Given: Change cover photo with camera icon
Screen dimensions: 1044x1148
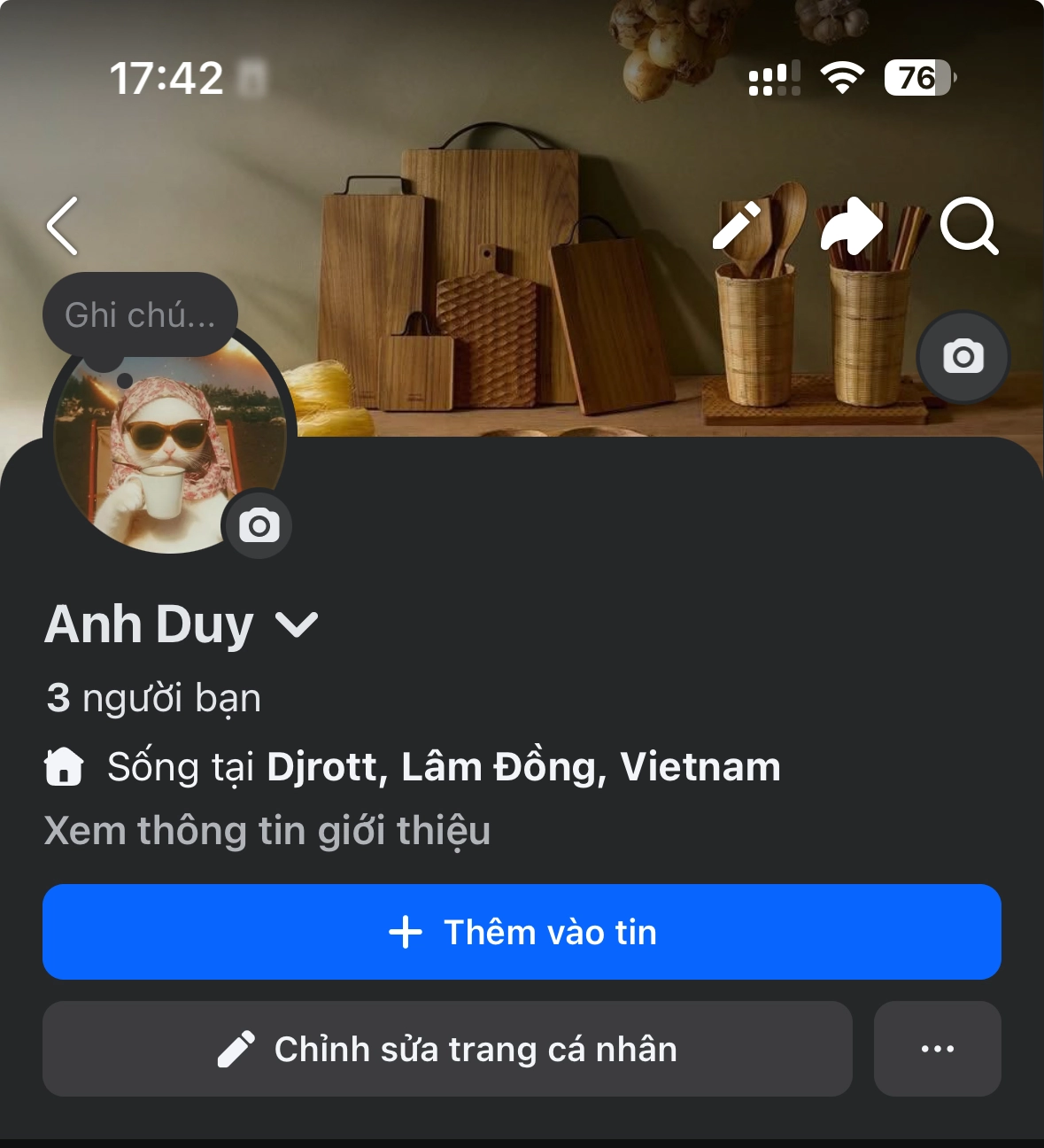Looking at the screenshot, I should 963,357.
